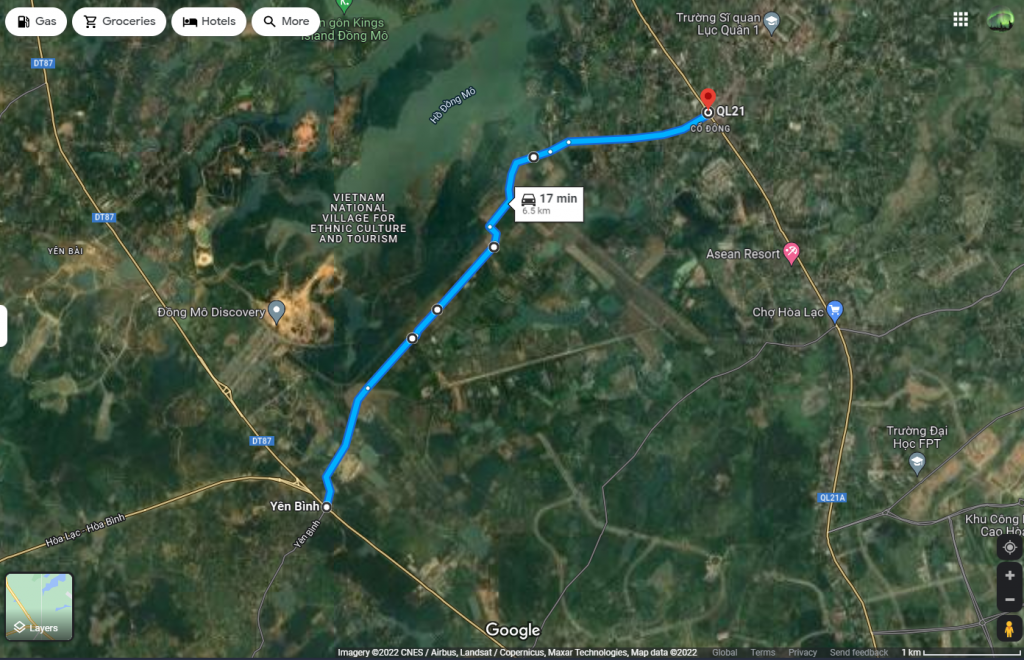Open the More search chip
Viewport: 1024px width, 660px height.
point(285,21)
